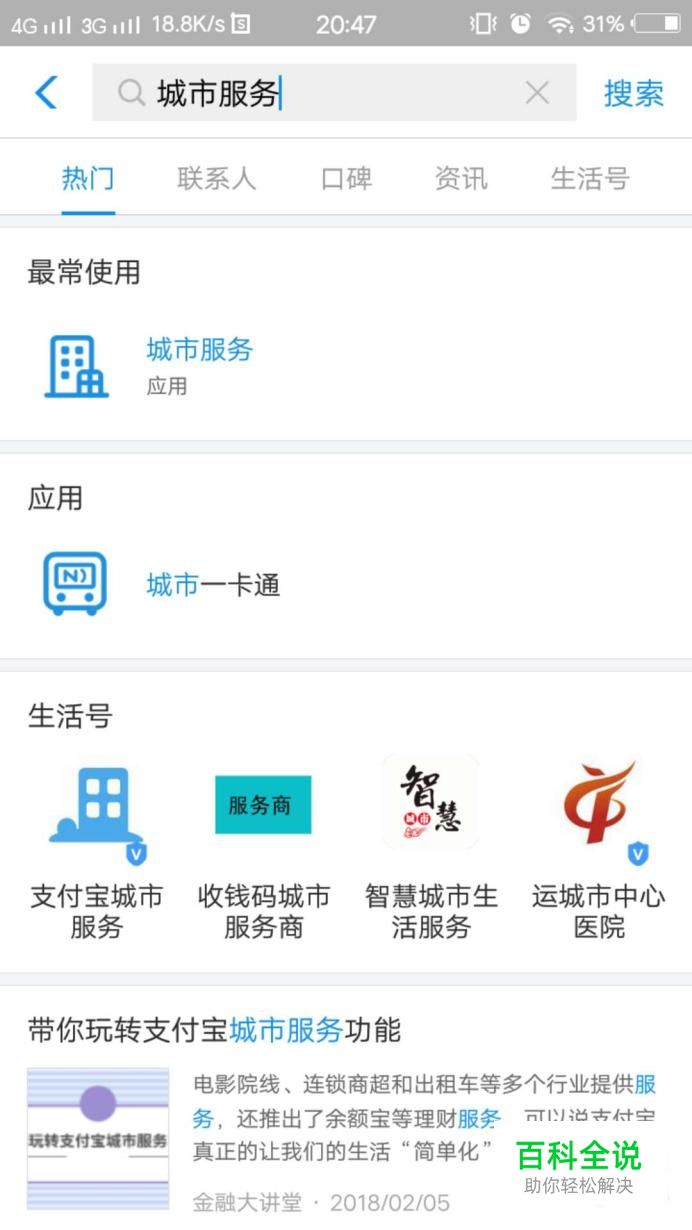692x1230 pixels.
Task: Open the 运城市中心医院 life account
Action: (598, 850)
